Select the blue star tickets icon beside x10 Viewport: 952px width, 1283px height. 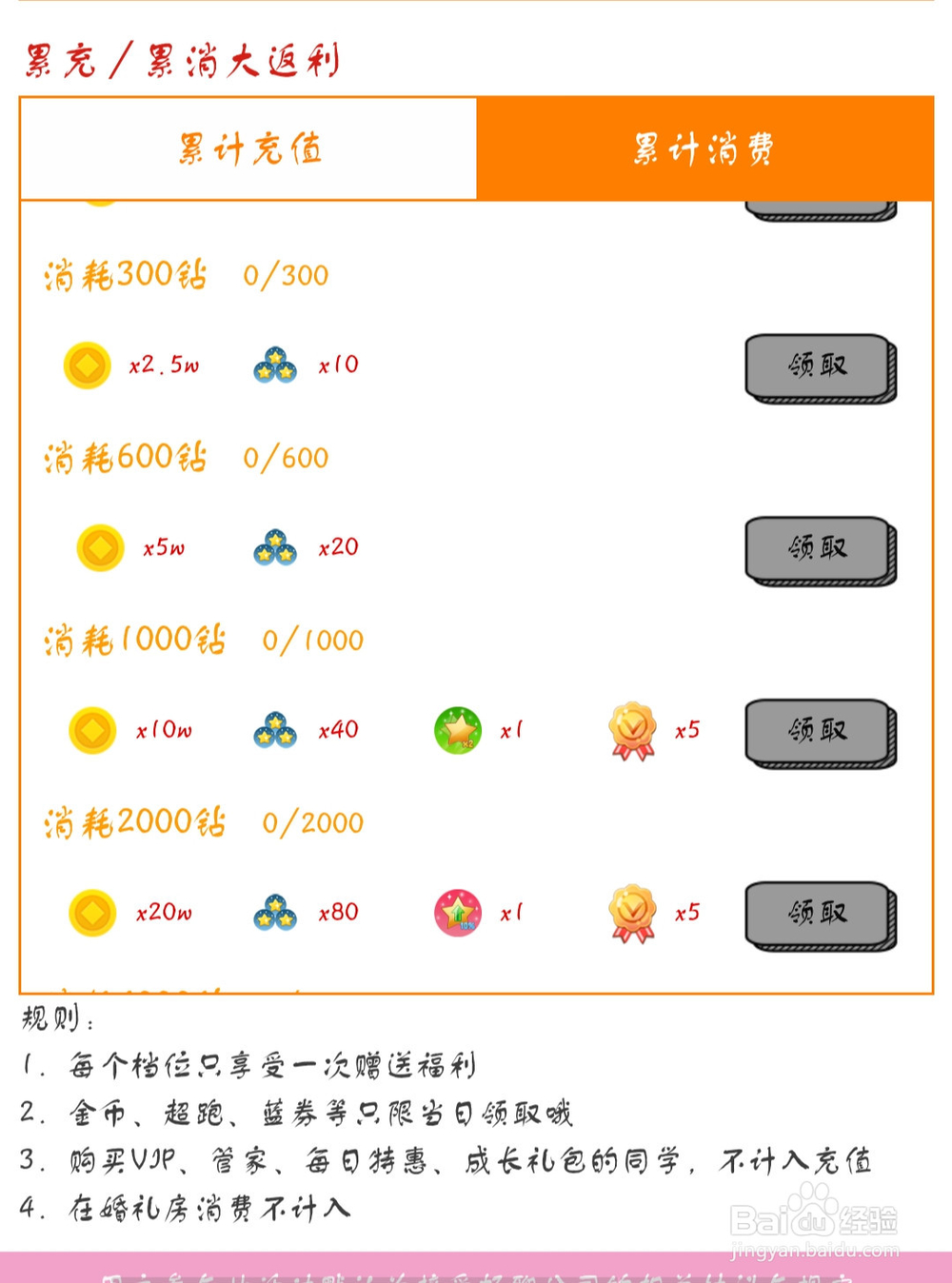click(x=275, y=365)
